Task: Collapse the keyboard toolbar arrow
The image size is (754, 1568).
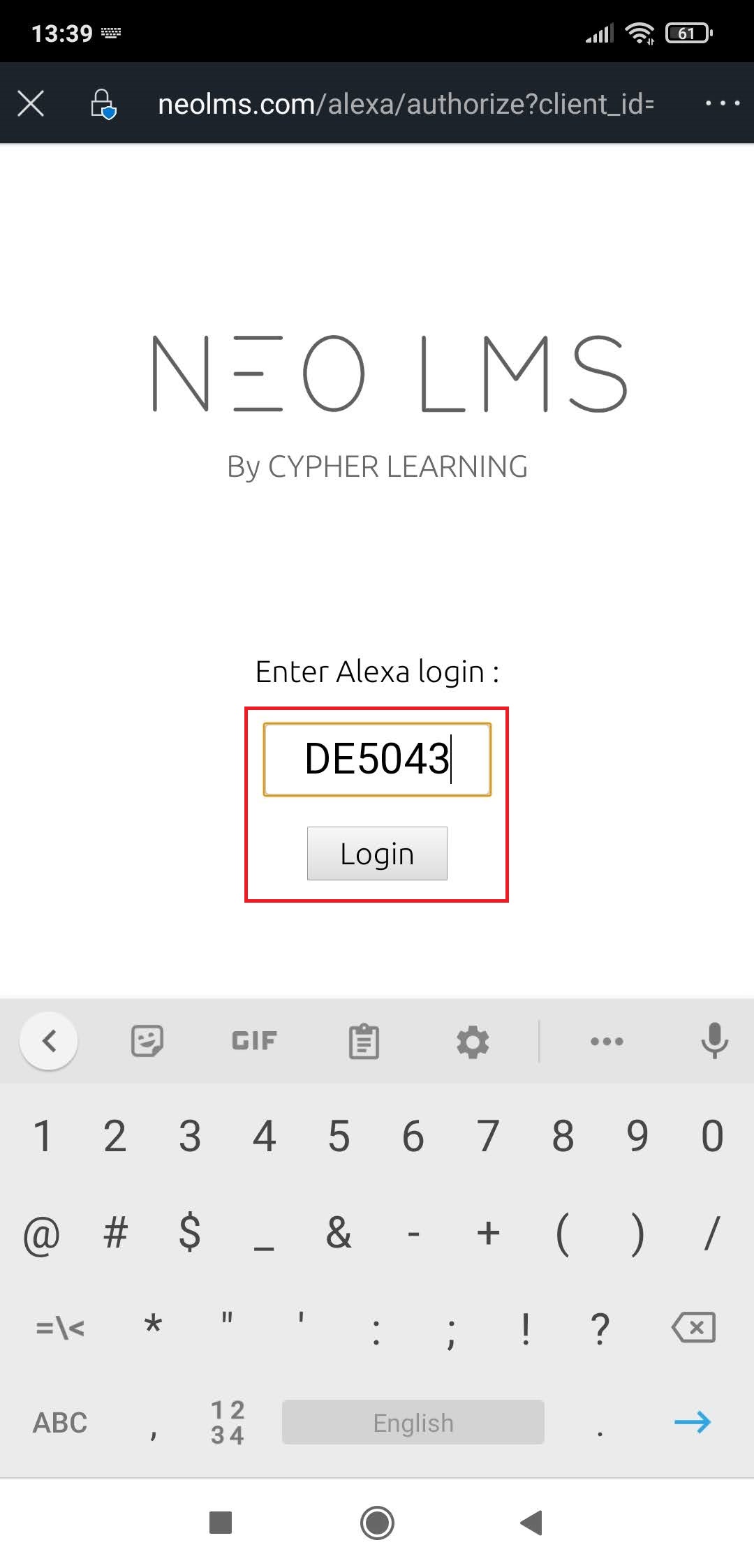Action: [49, 1041]
